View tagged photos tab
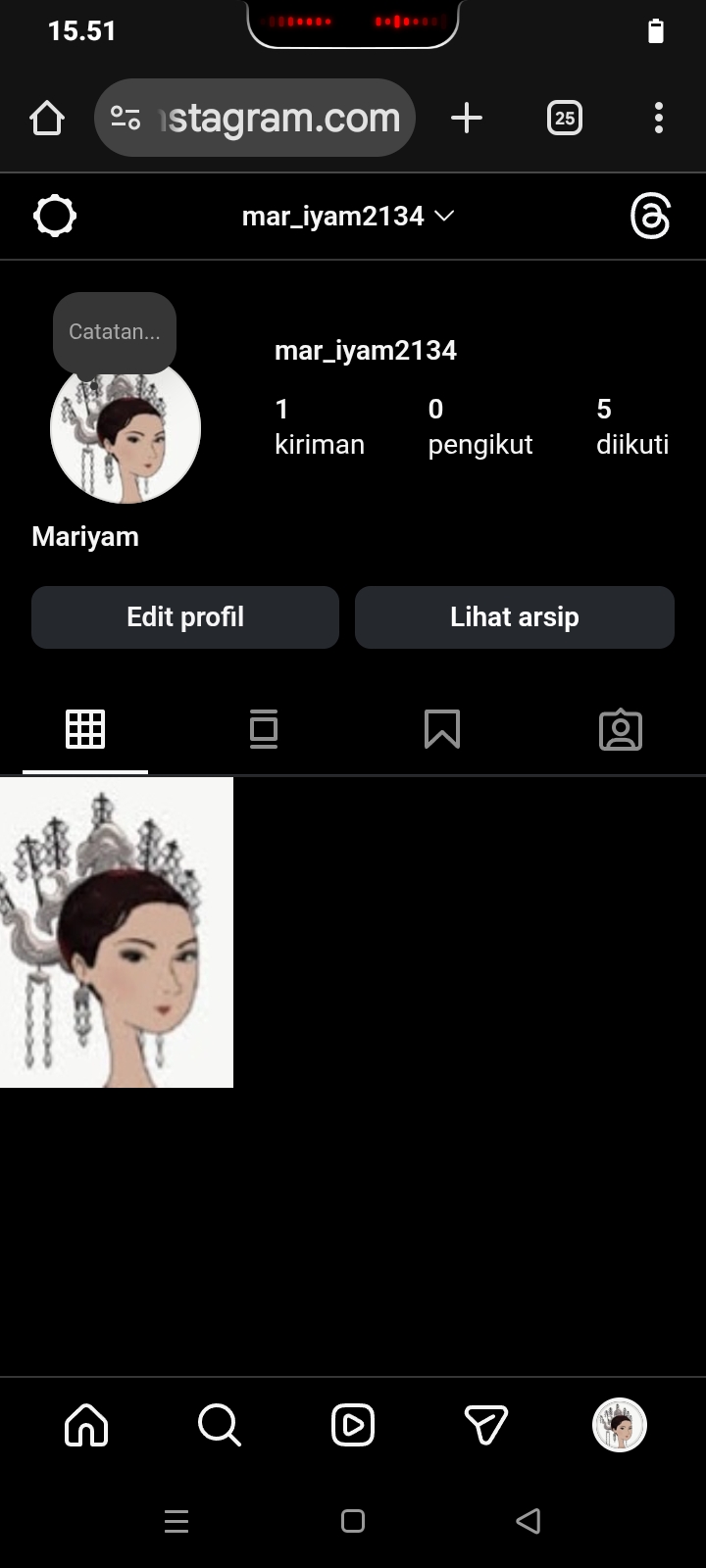706x1568 pixels. click(621, 730)
